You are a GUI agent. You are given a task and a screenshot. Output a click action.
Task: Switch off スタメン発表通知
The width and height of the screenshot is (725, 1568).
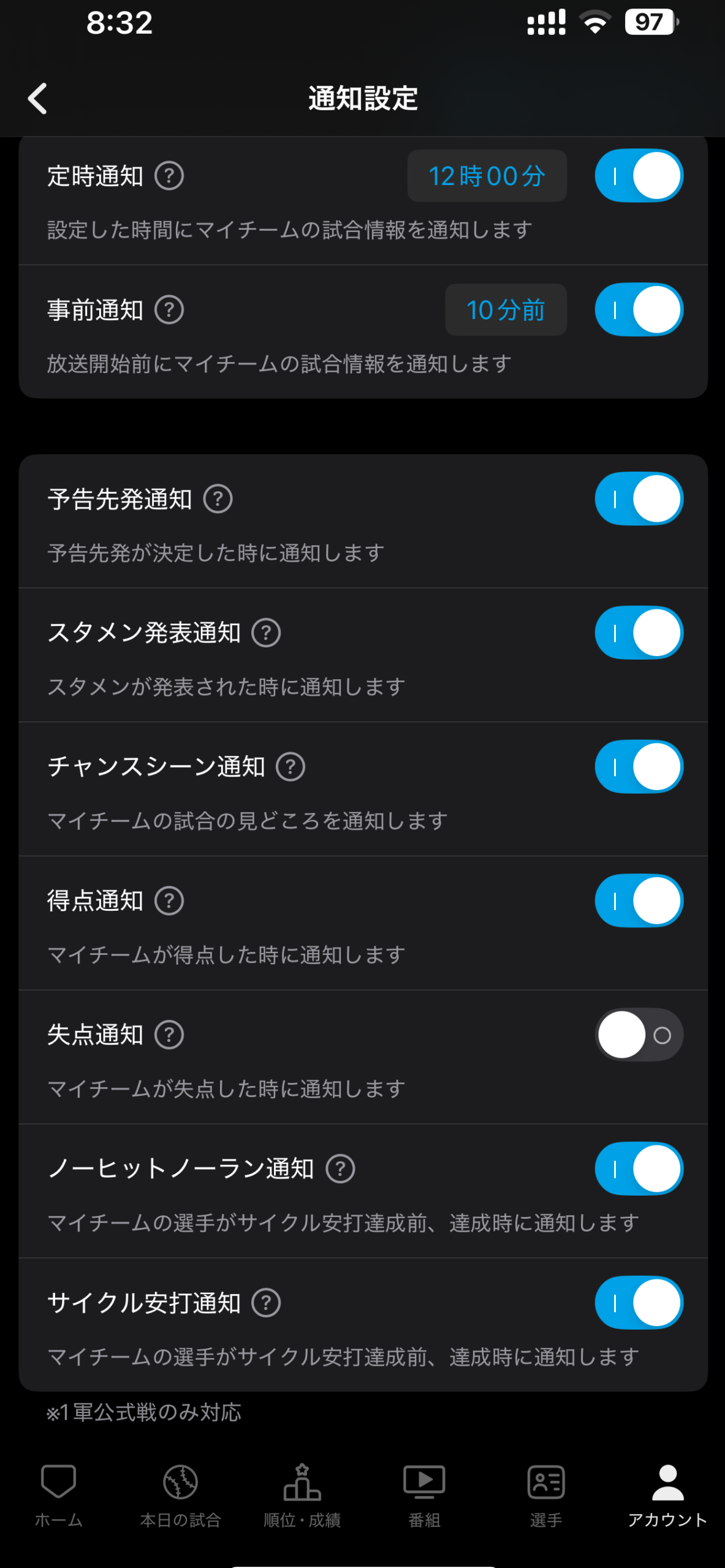pos(639,633)
